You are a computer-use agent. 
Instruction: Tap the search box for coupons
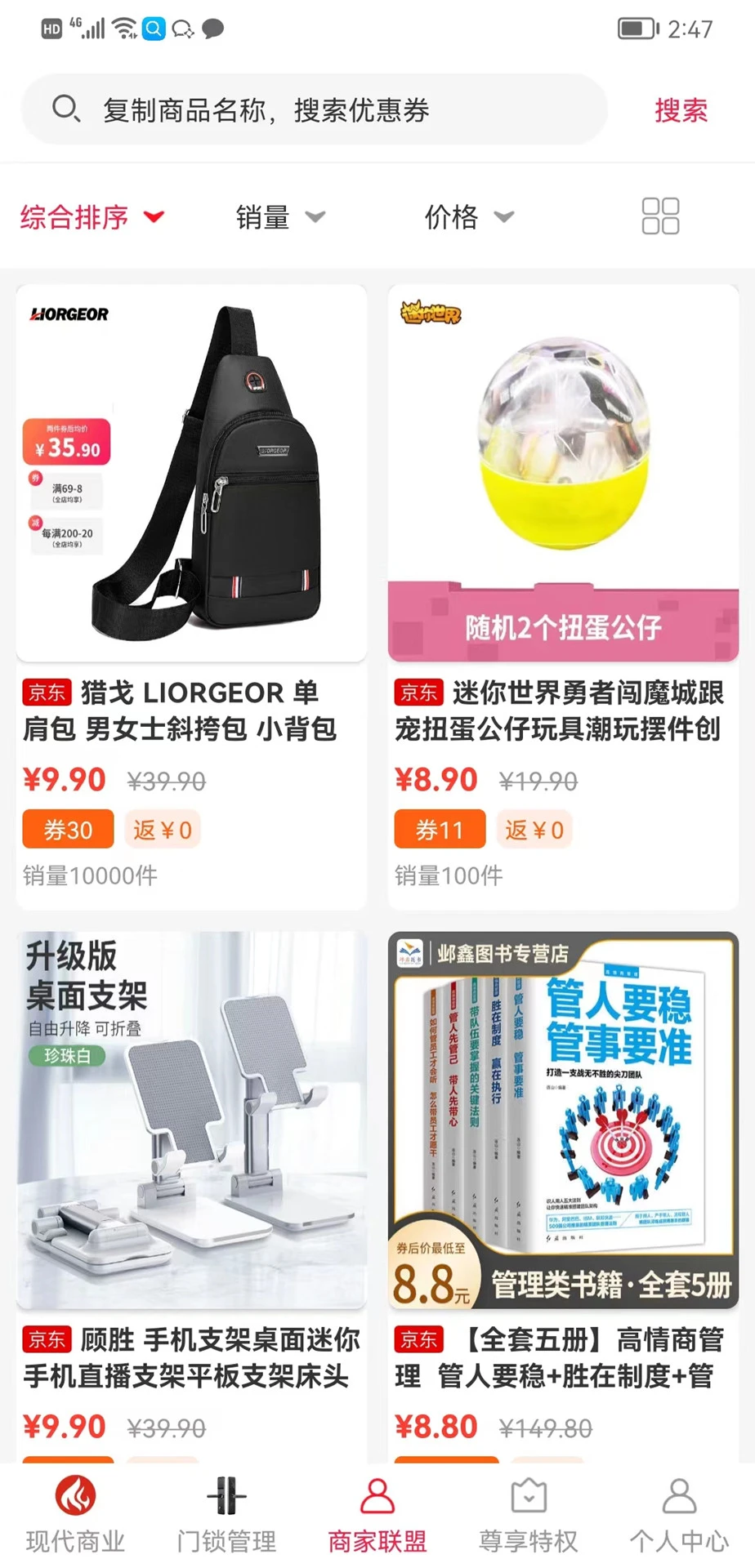tap(315, 109)
